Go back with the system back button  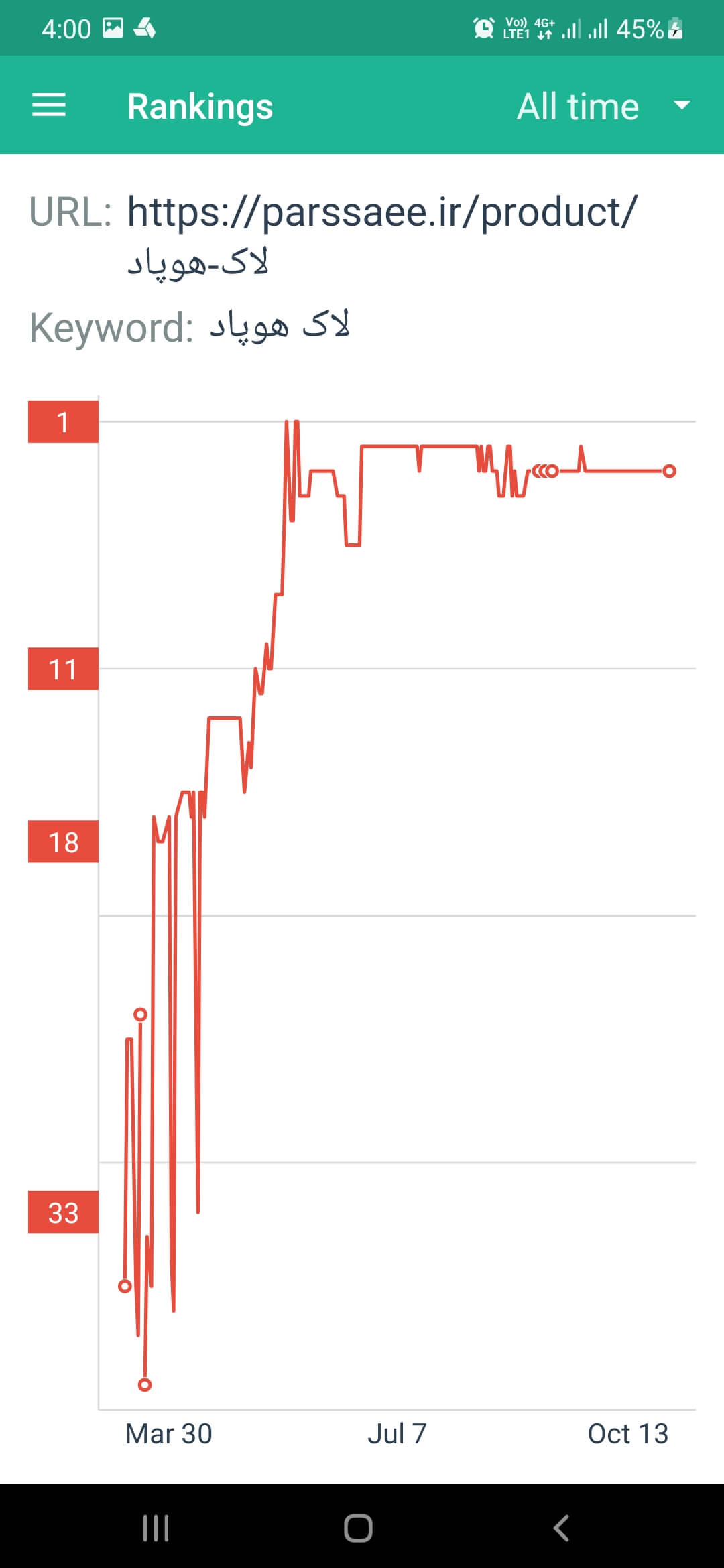tap(561, 1528)
